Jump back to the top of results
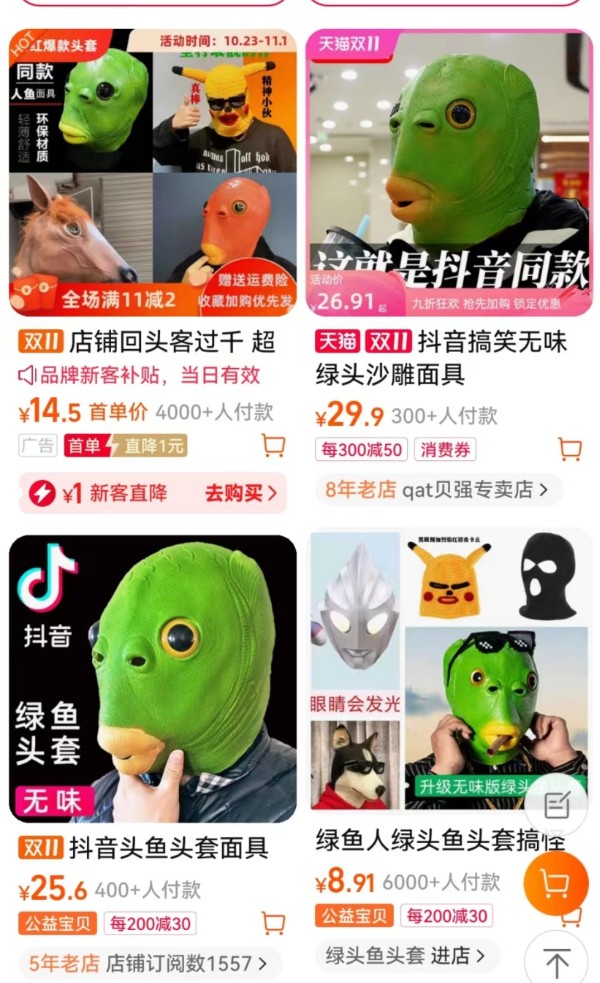Image resolution: width=600 pixels, height=983 pixels. (556, 962)
